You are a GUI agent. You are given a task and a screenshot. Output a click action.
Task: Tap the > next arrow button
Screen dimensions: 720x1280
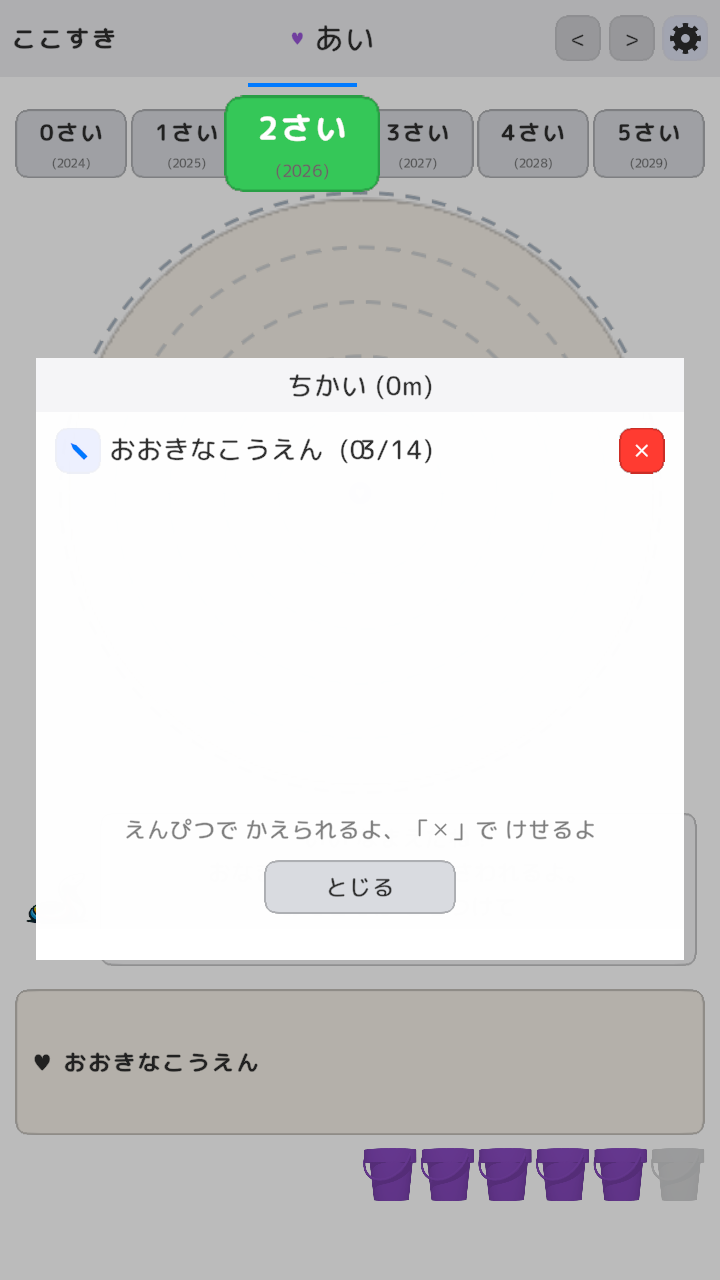[631, 38]
